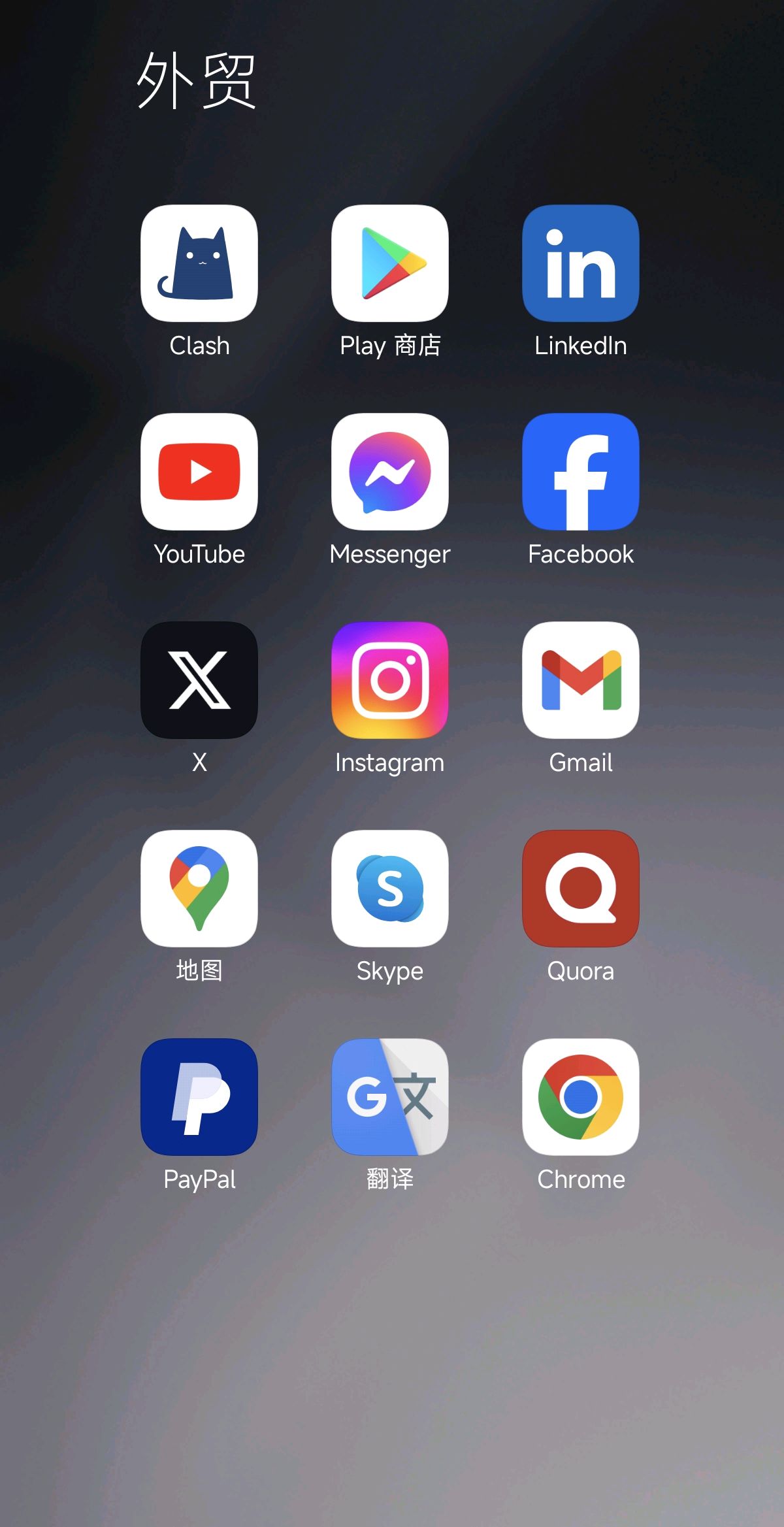Tap the Facebook app icon
The width and height of the screenshot is (784, 1527).
click(580, 471)
